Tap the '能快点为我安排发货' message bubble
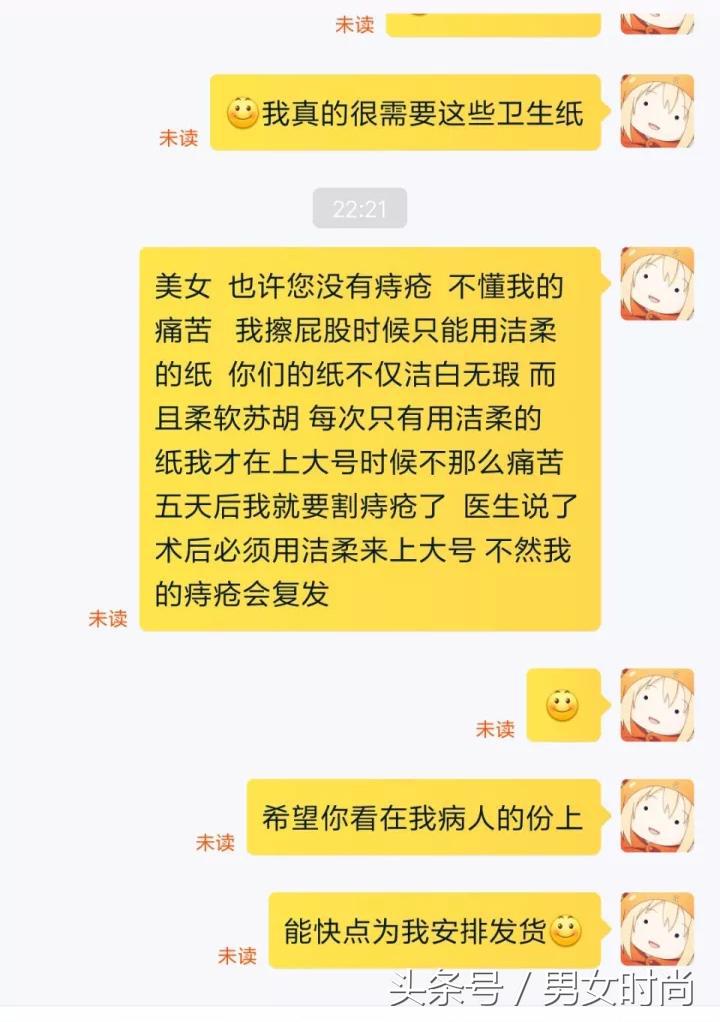The height and width of the screenshot is (1022, 720). click(x=430, y=928)
